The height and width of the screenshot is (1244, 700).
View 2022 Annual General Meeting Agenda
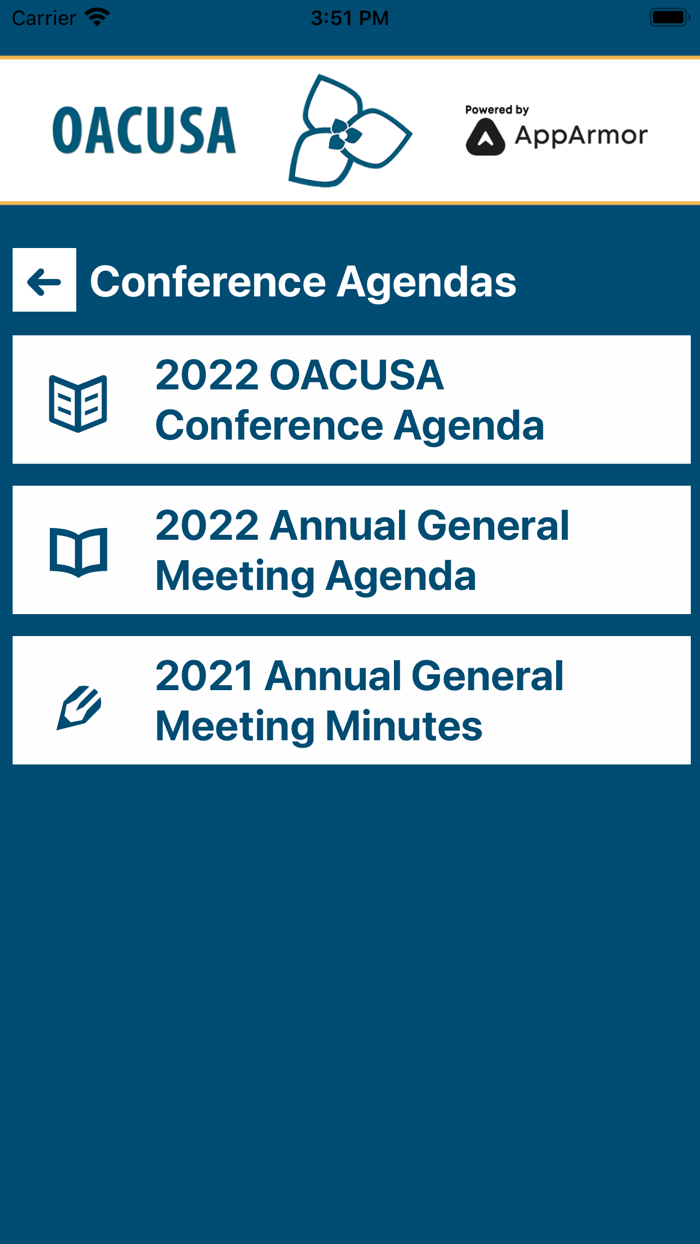[x=351, y=550]
